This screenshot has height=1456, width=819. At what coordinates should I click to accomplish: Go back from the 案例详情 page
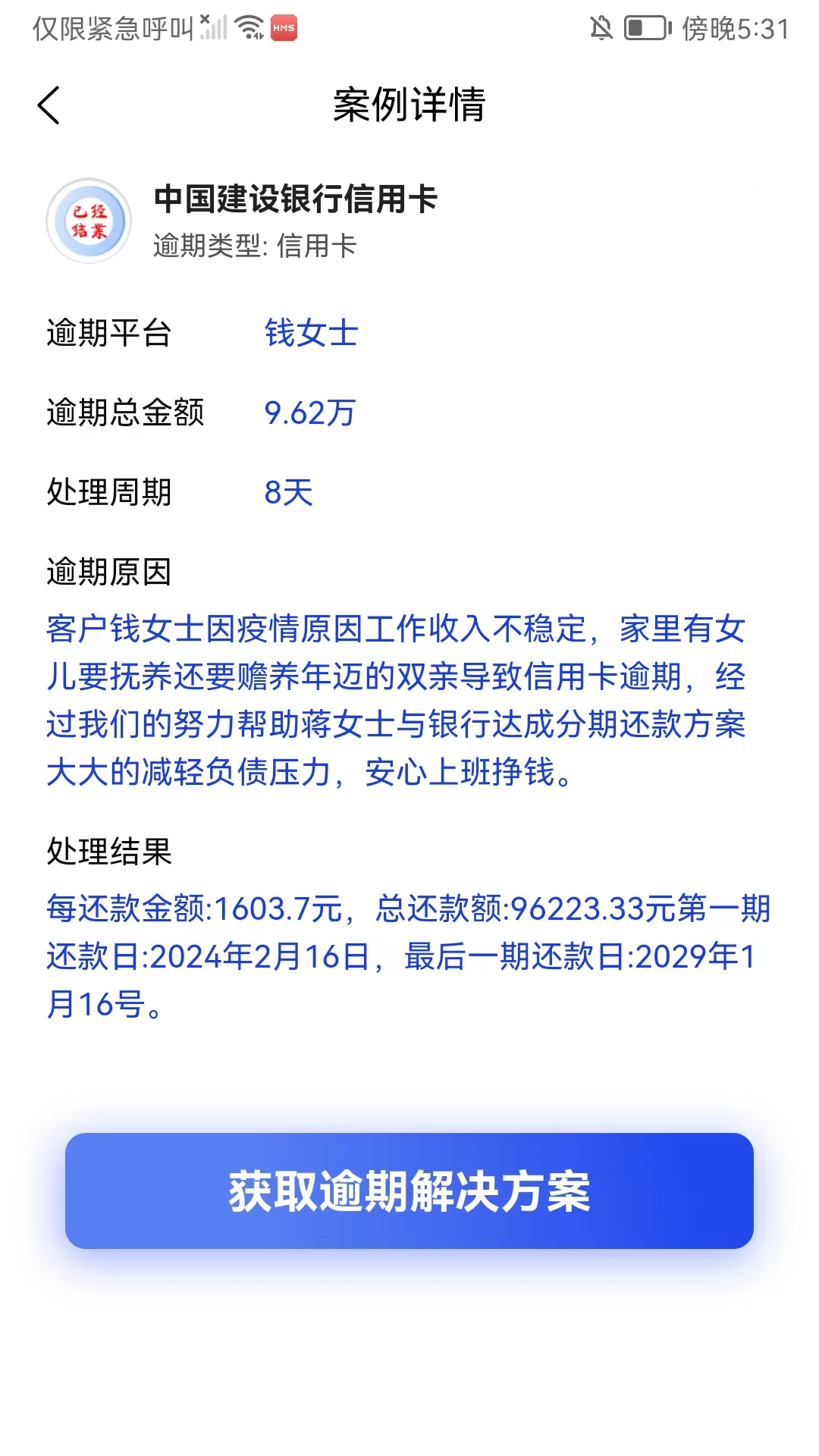pos(49,105)
